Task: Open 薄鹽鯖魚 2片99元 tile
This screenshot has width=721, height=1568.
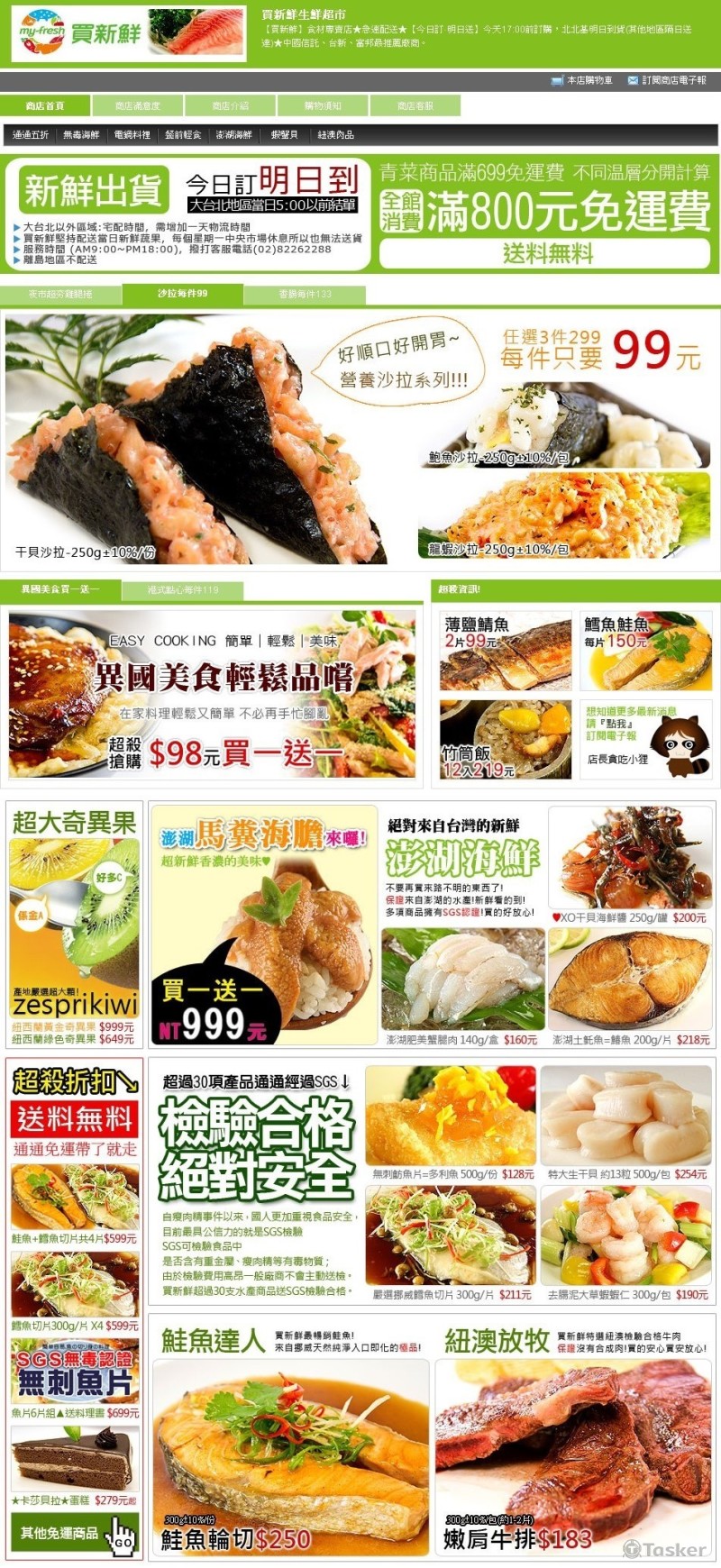Action: coord(506,651)
